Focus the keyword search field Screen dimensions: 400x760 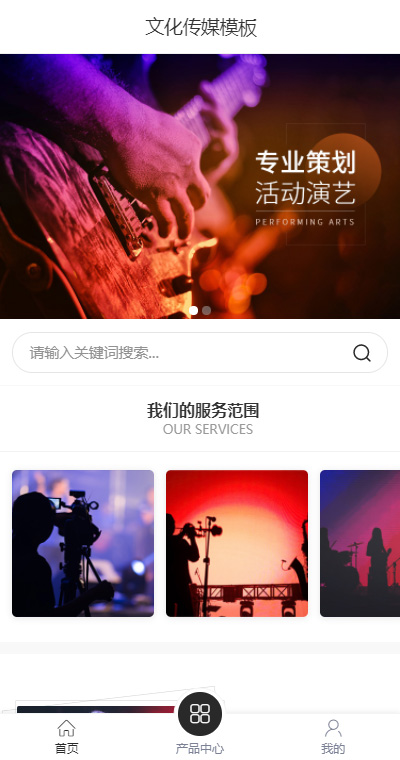pos(200,352)
